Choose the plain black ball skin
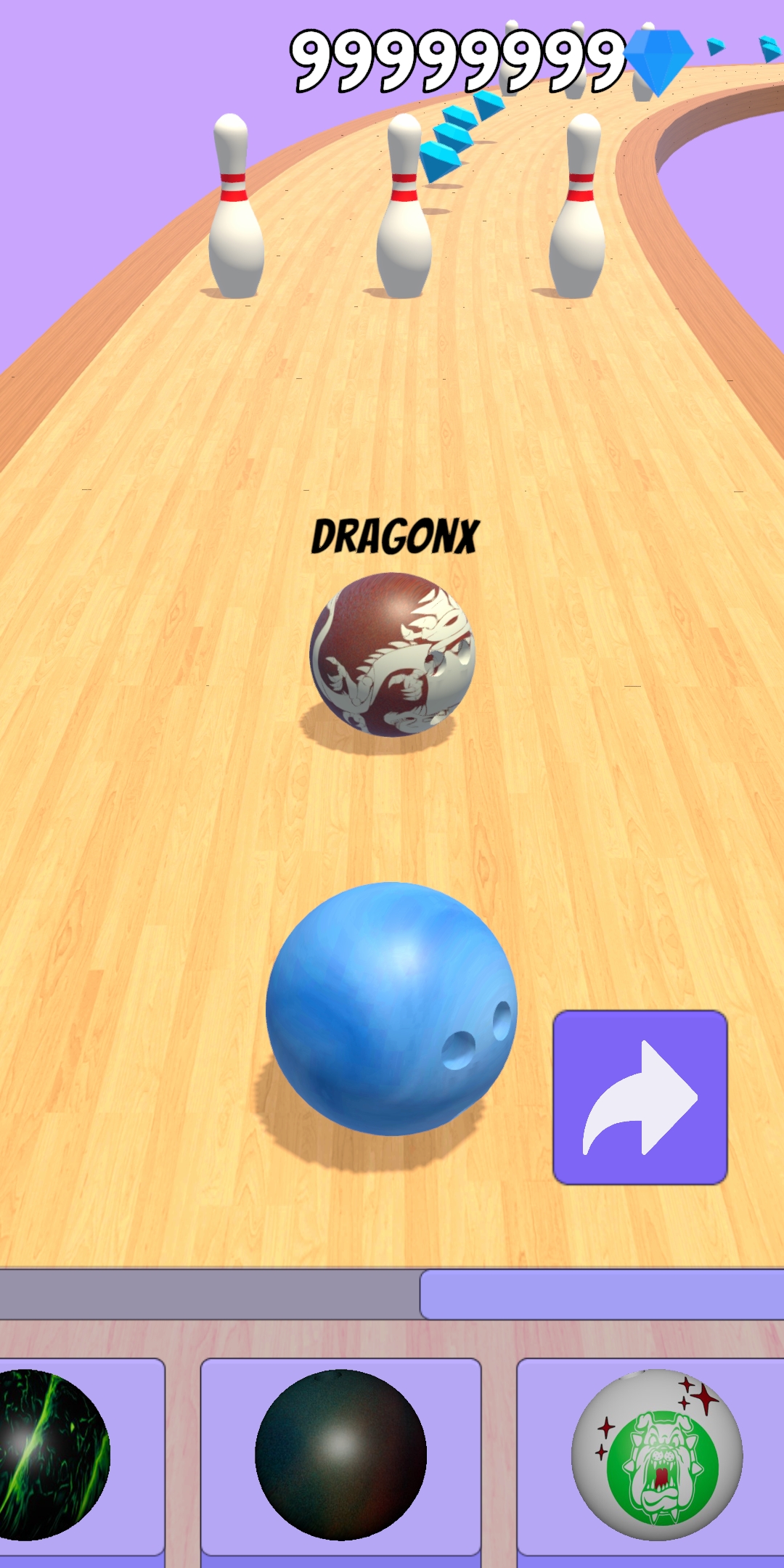Screen dimensions: 784x1568 (x=340, y=1455)
